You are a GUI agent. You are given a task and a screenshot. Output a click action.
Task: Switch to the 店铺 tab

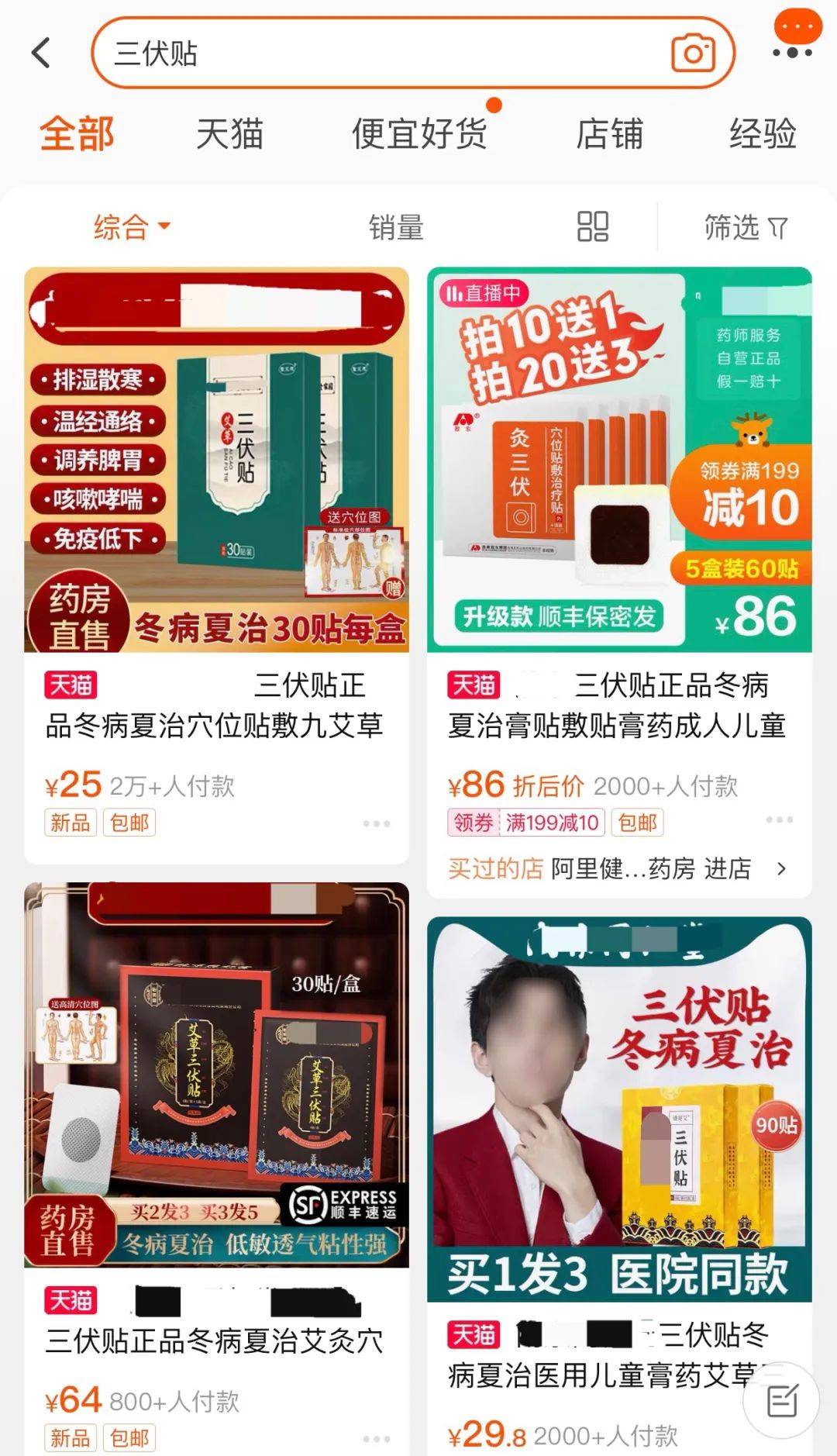[x=609, y=134]
